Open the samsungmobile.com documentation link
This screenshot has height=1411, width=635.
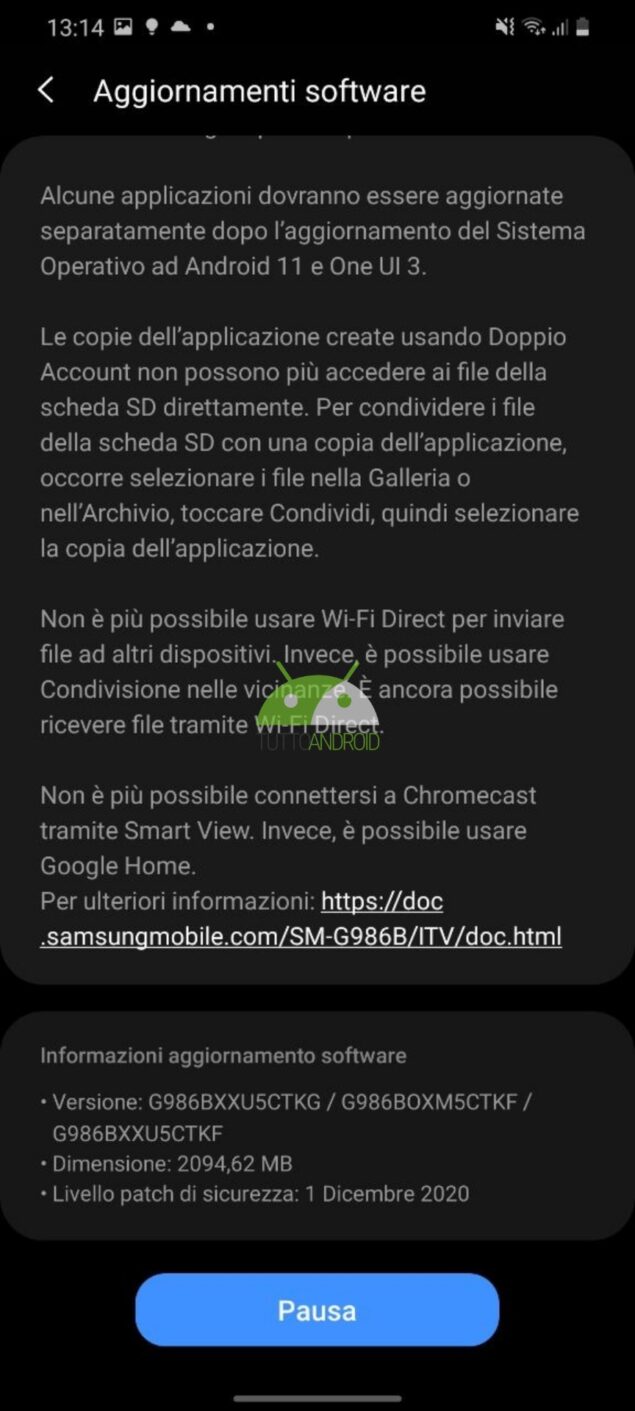pyautogui.click(x=301, y=918)
